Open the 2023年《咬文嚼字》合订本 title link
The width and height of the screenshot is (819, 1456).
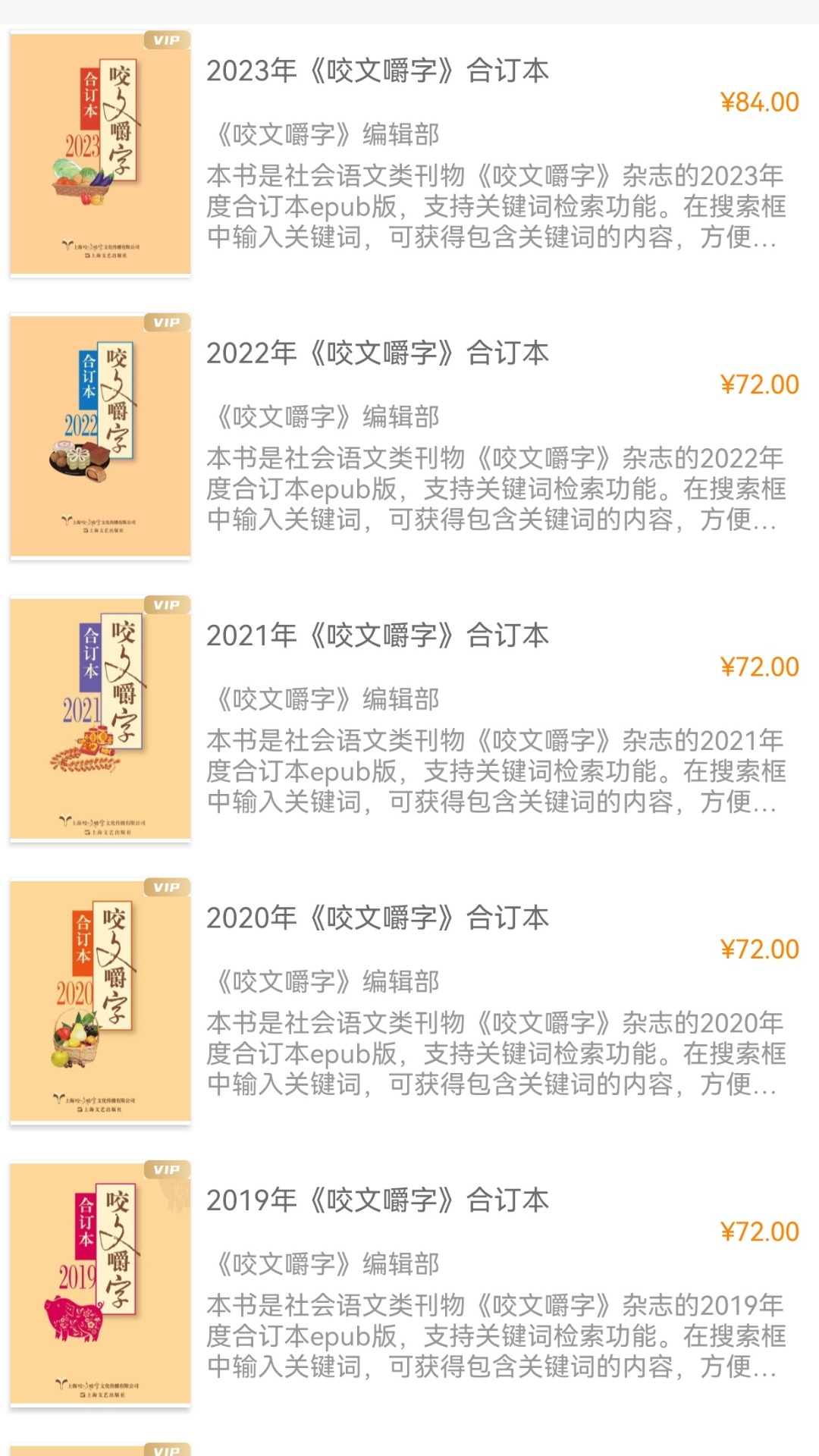[x=379, y=71]
